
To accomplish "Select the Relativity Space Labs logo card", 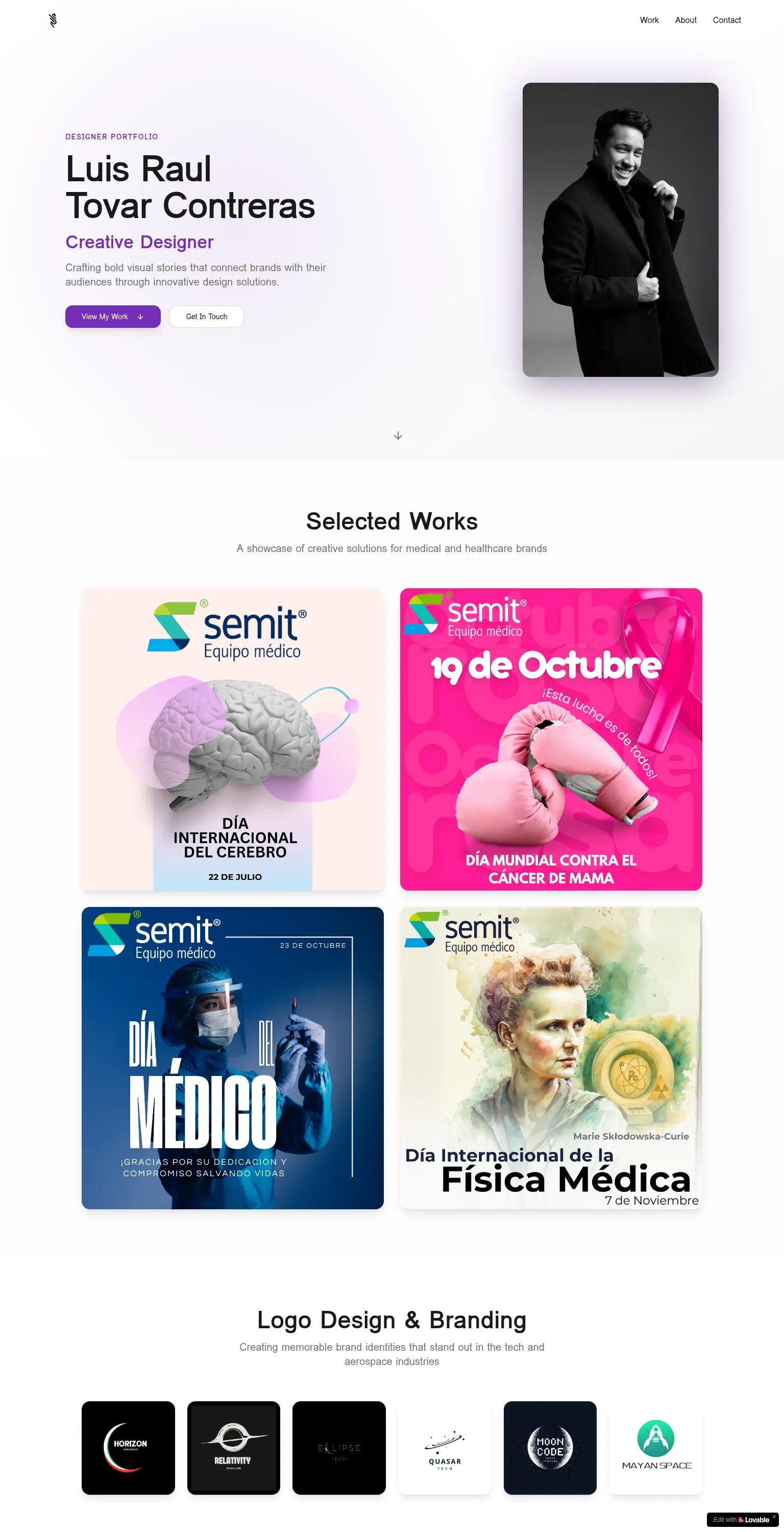I will point(234,1448).
